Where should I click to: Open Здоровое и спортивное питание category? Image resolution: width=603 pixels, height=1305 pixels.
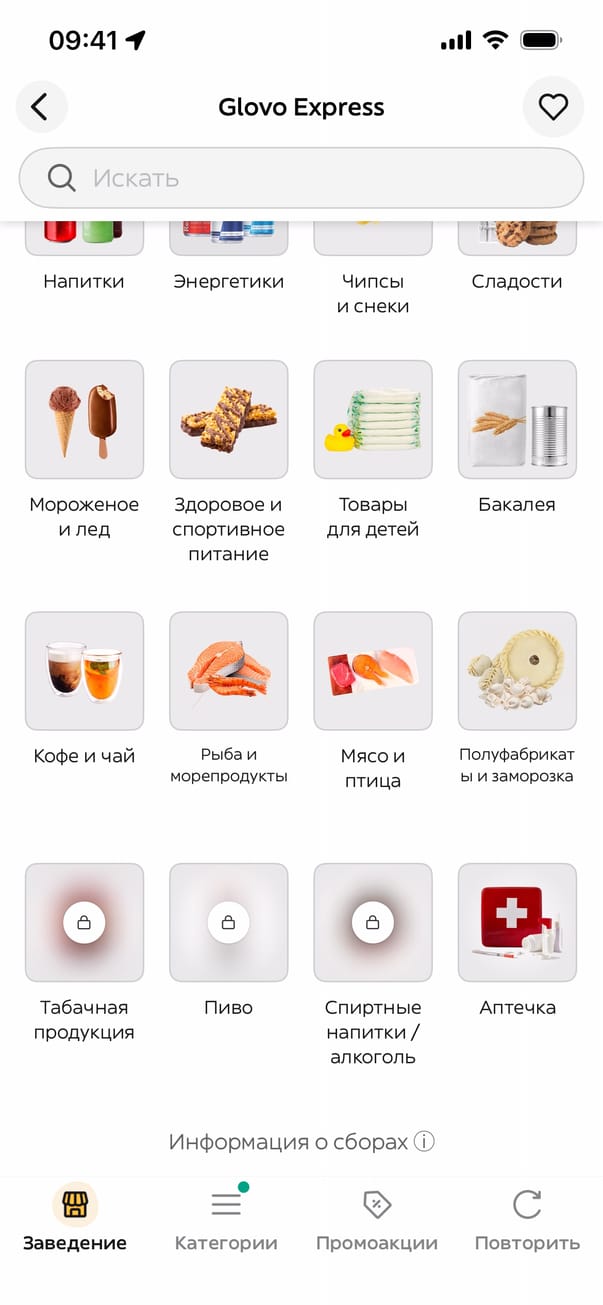[229, 419]
